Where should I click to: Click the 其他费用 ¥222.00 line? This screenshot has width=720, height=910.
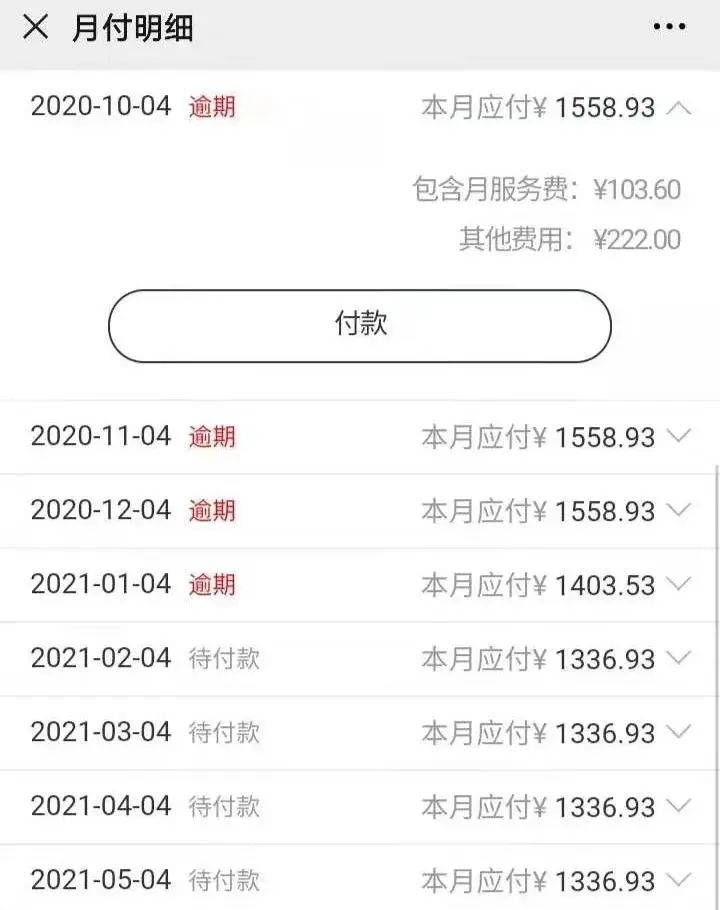pos(568,239)
